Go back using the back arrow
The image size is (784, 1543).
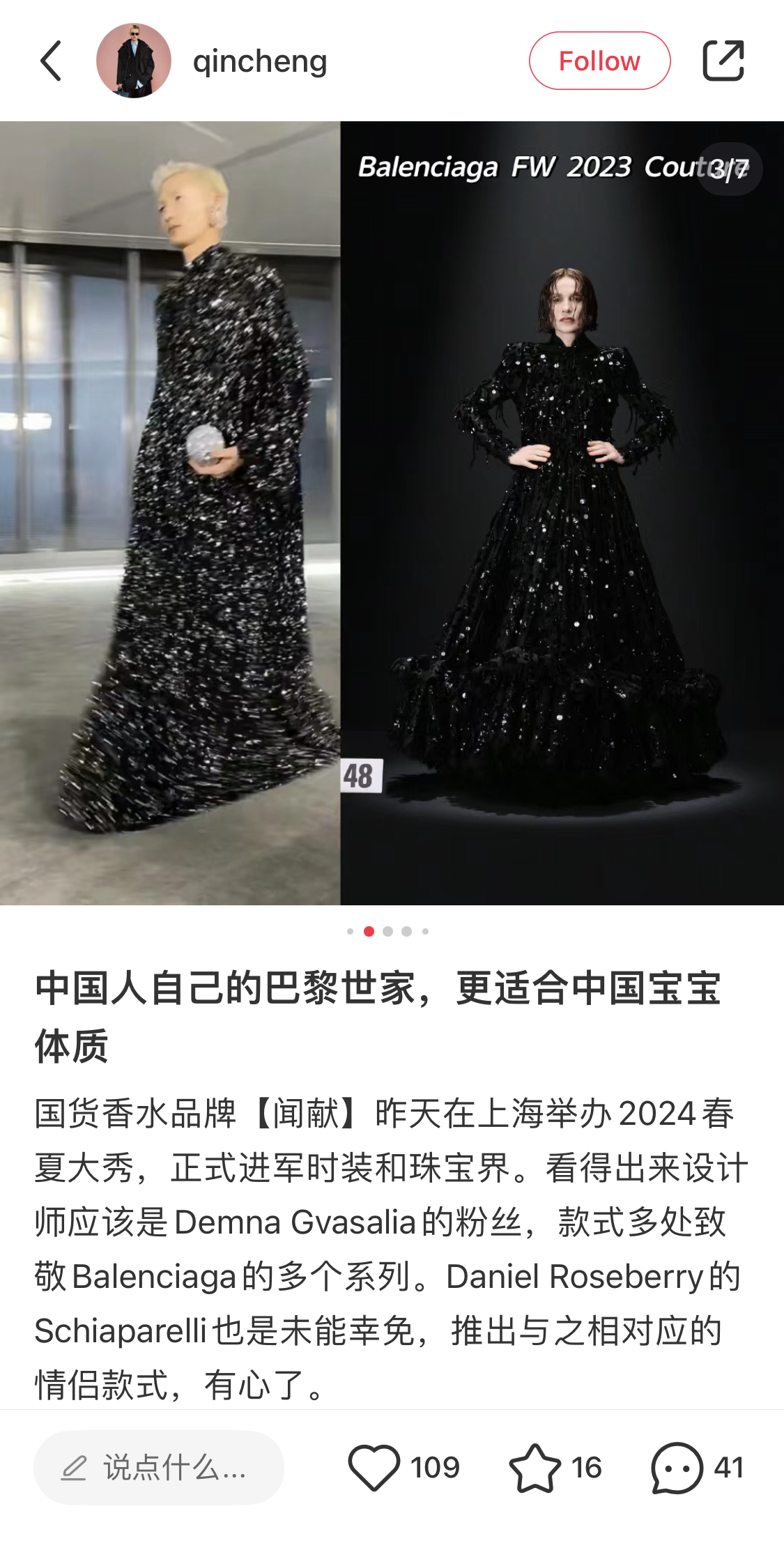[x=51, y=61]
